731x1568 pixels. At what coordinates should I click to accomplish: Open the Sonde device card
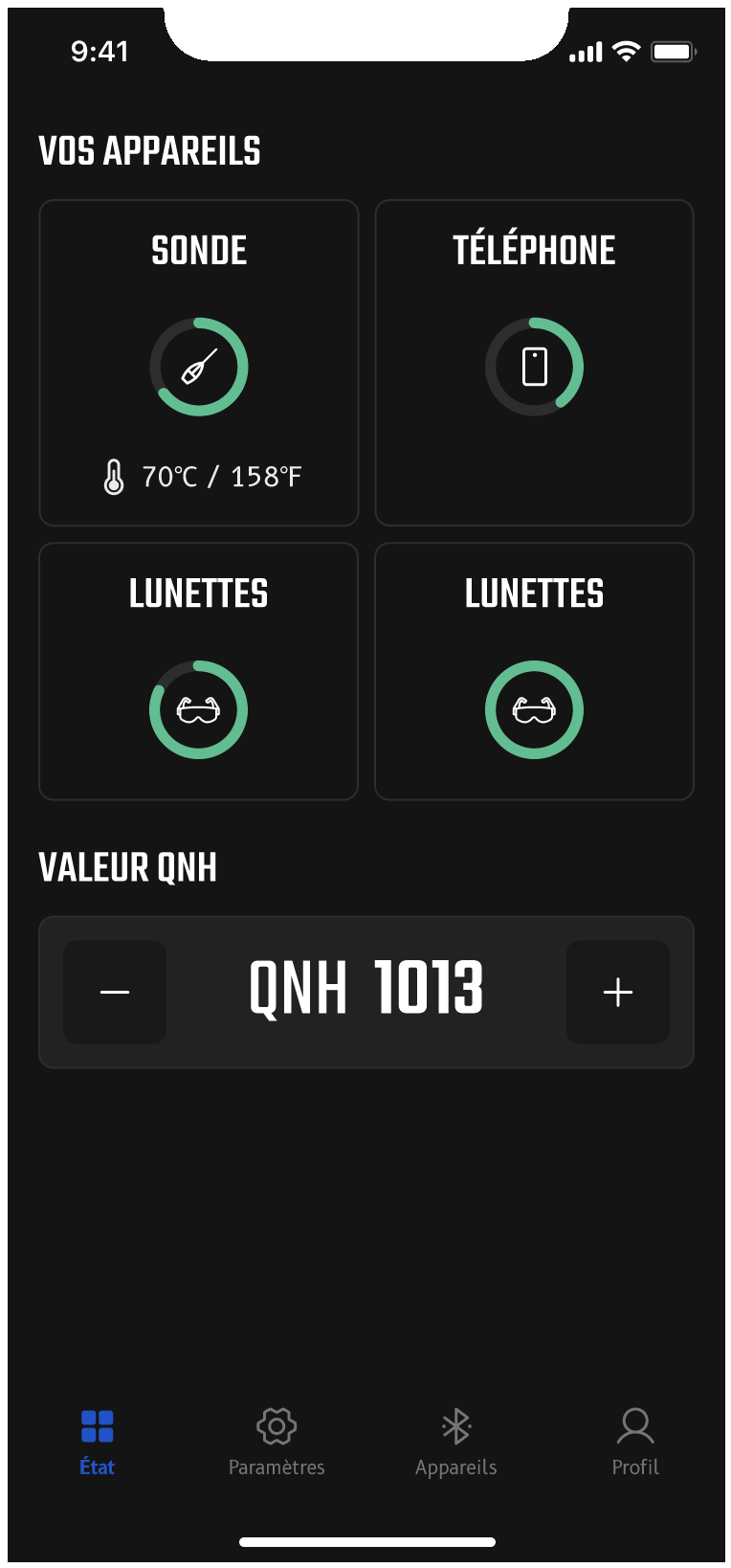pos(199,363)
